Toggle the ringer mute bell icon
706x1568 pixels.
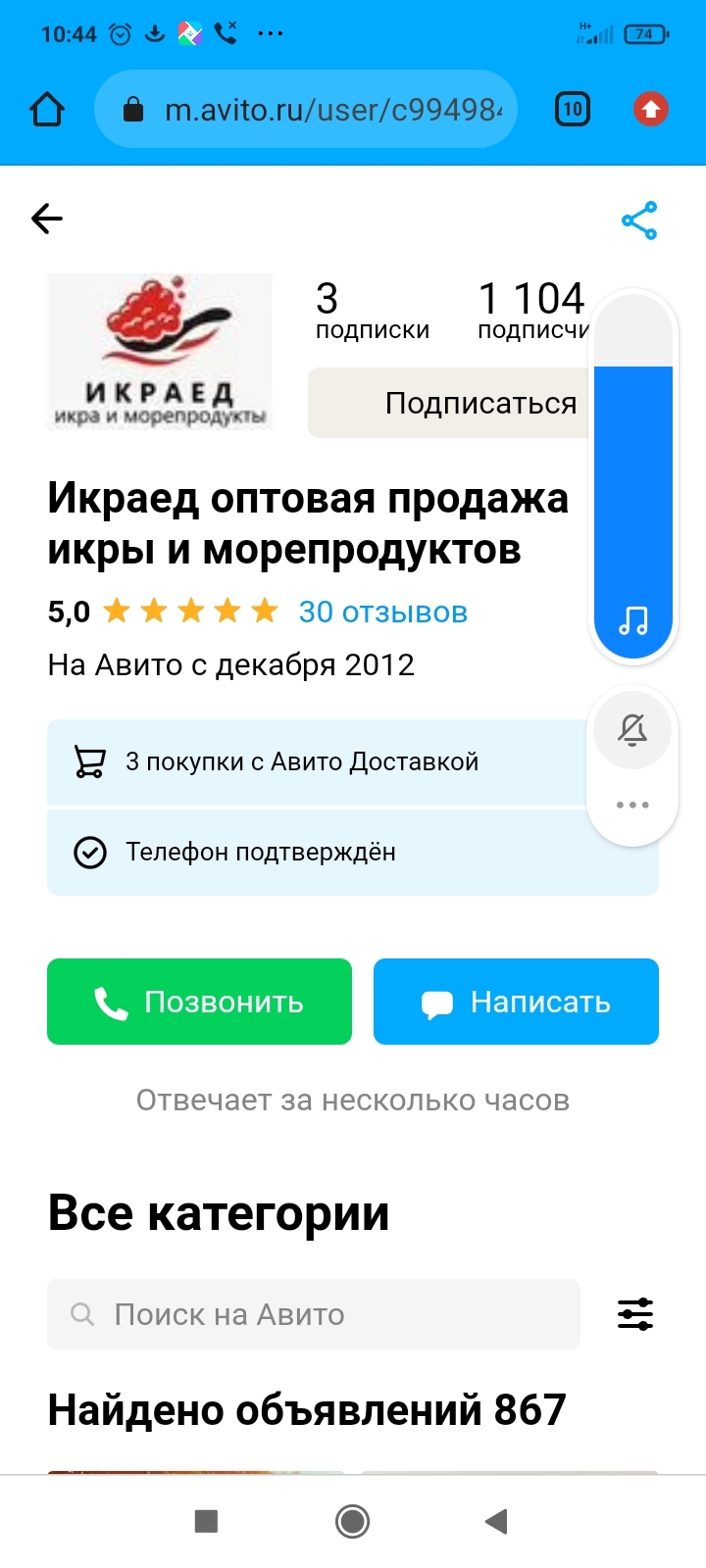[632, 730]
